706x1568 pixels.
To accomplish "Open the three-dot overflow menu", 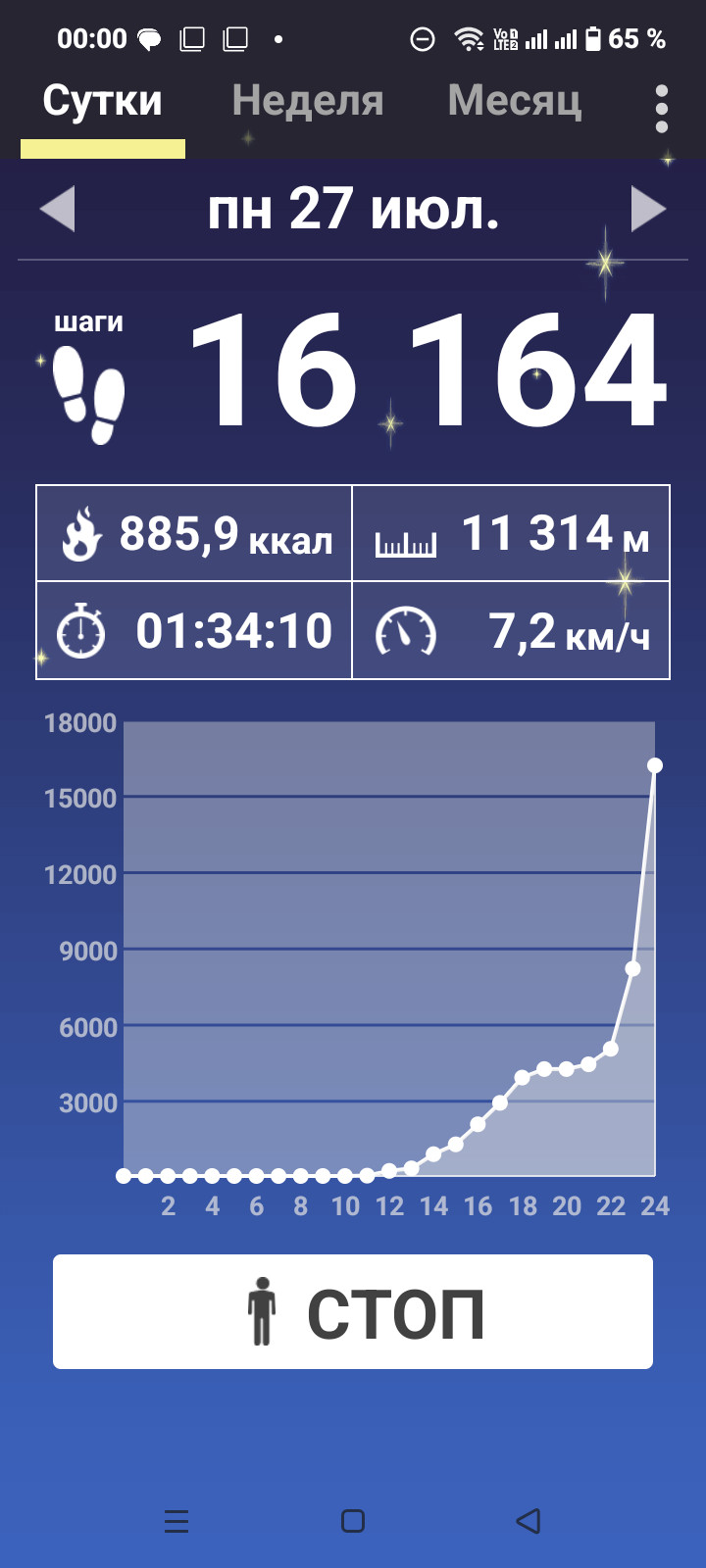I will 662,108.
